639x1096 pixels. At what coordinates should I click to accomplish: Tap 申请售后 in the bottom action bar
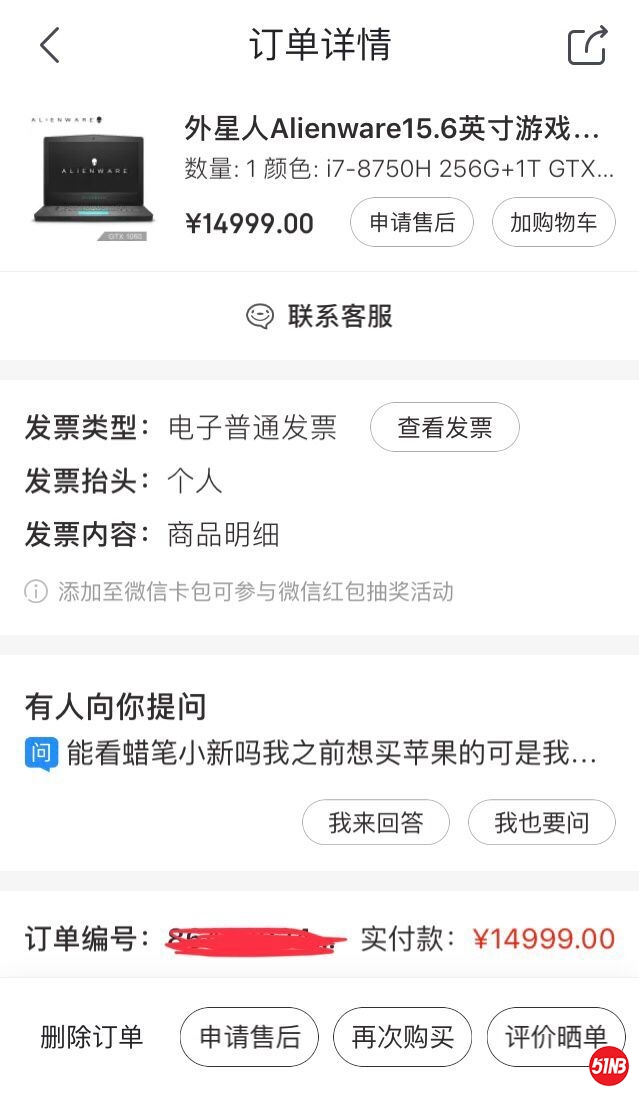(x=249, y=1037)
